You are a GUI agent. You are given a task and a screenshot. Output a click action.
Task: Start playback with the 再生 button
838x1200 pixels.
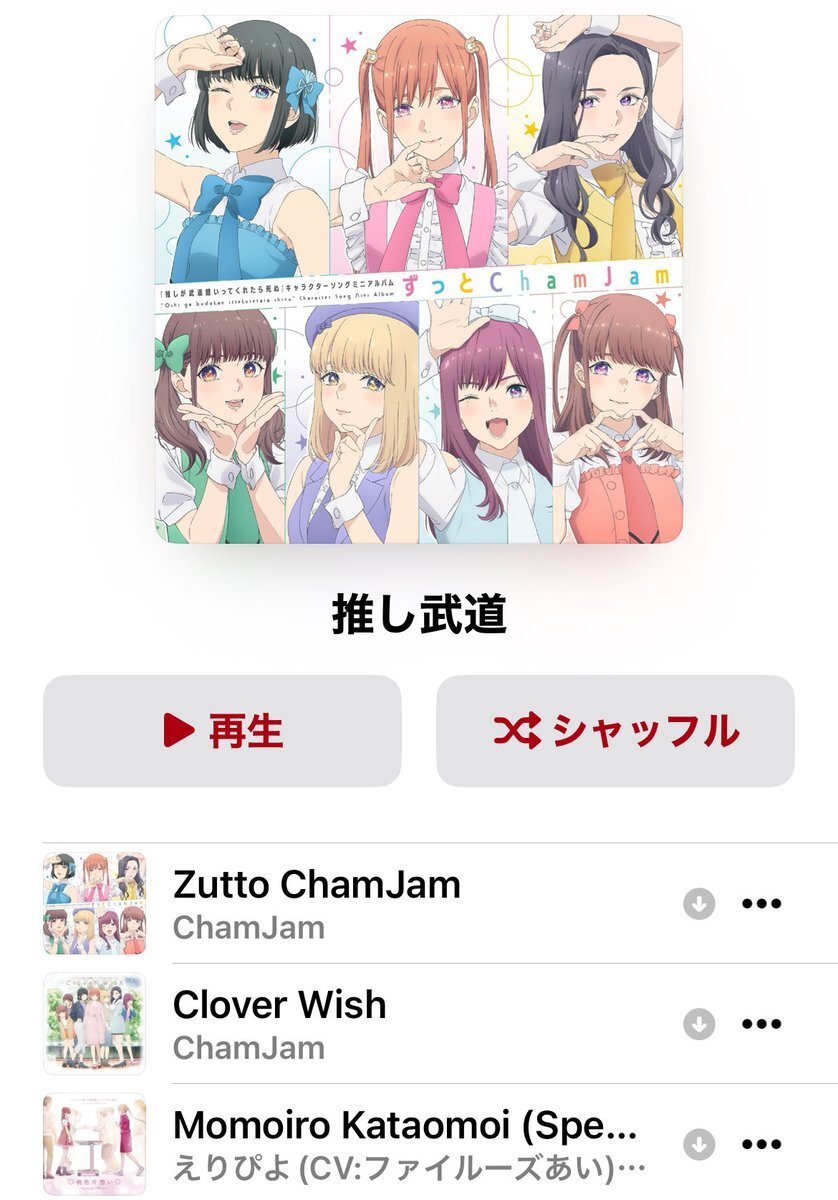[222, 731]
